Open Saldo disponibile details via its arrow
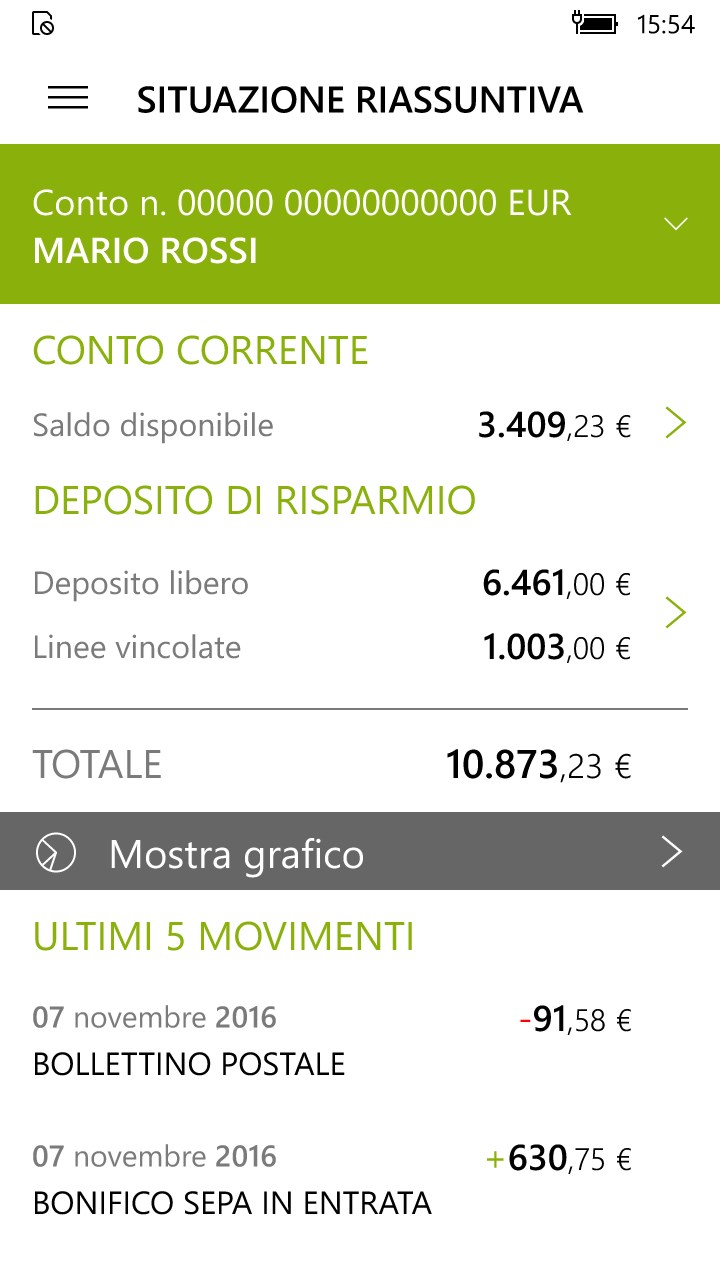Screen dimensions: 720x1280 [676, 423]
